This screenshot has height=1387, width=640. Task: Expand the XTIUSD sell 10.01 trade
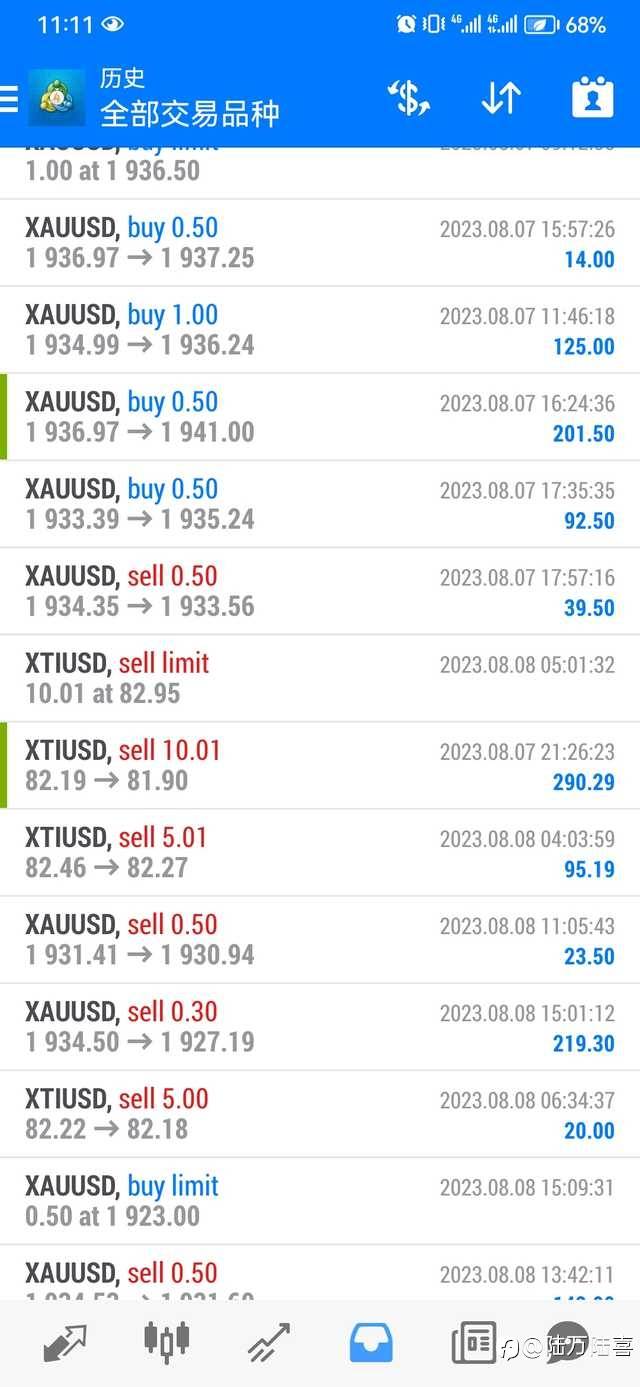pos(320,765)
